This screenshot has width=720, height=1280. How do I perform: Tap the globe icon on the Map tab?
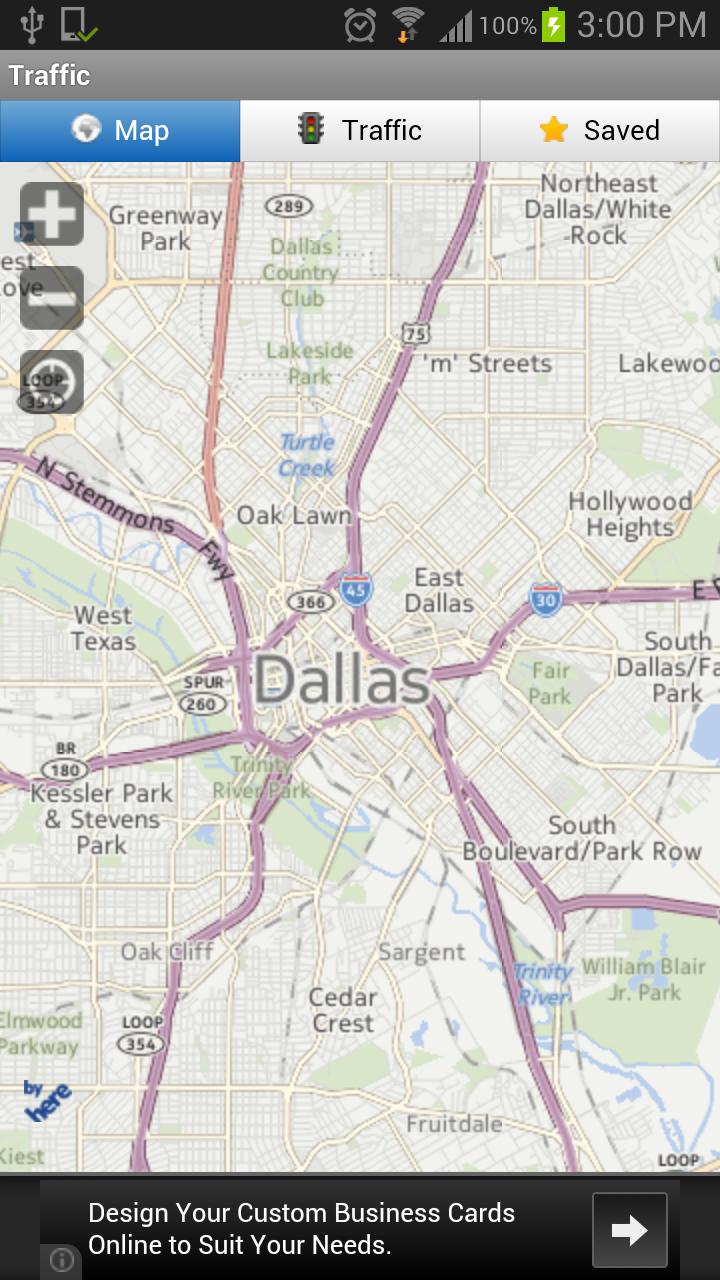point(89,129)
